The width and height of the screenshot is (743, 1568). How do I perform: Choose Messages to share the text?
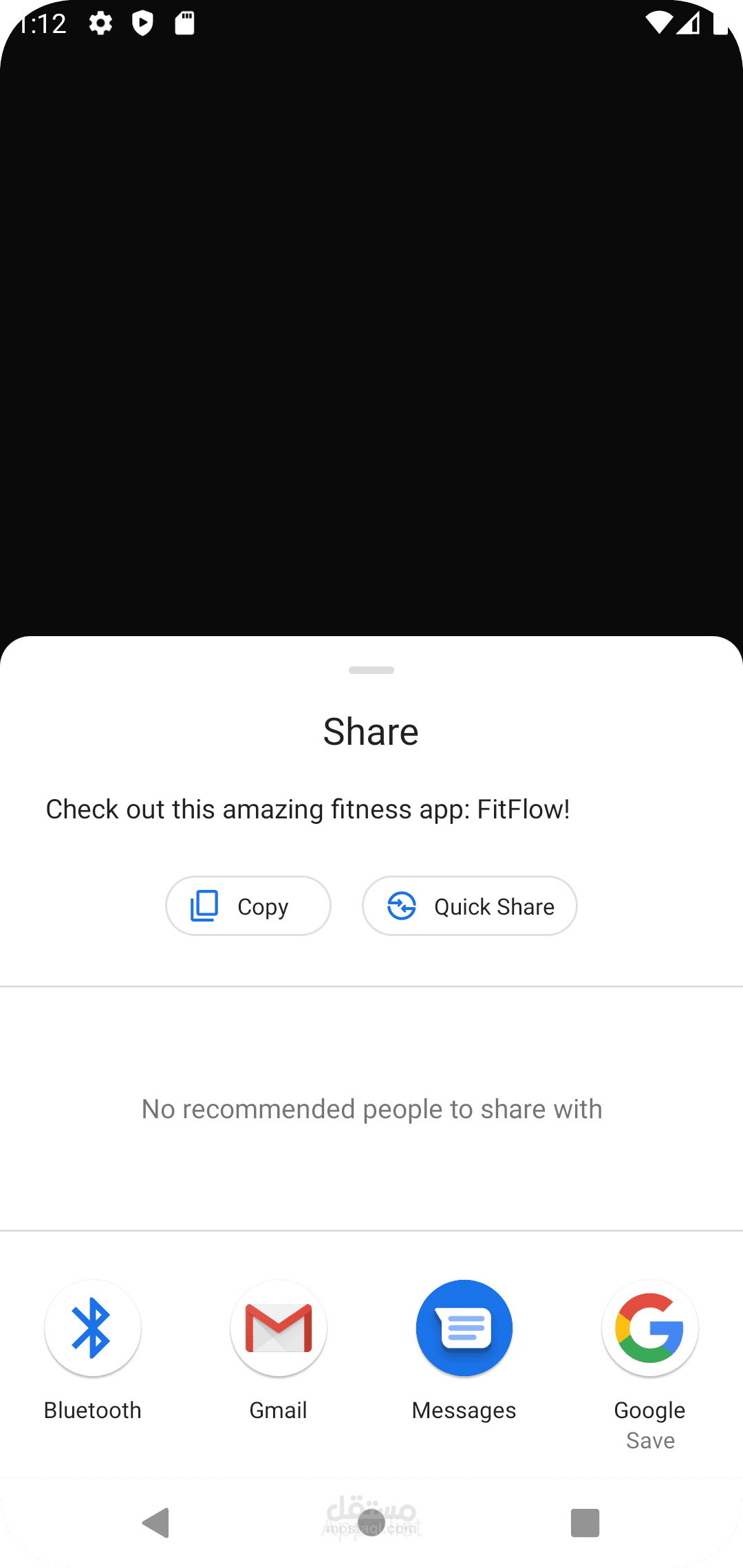464,1351
